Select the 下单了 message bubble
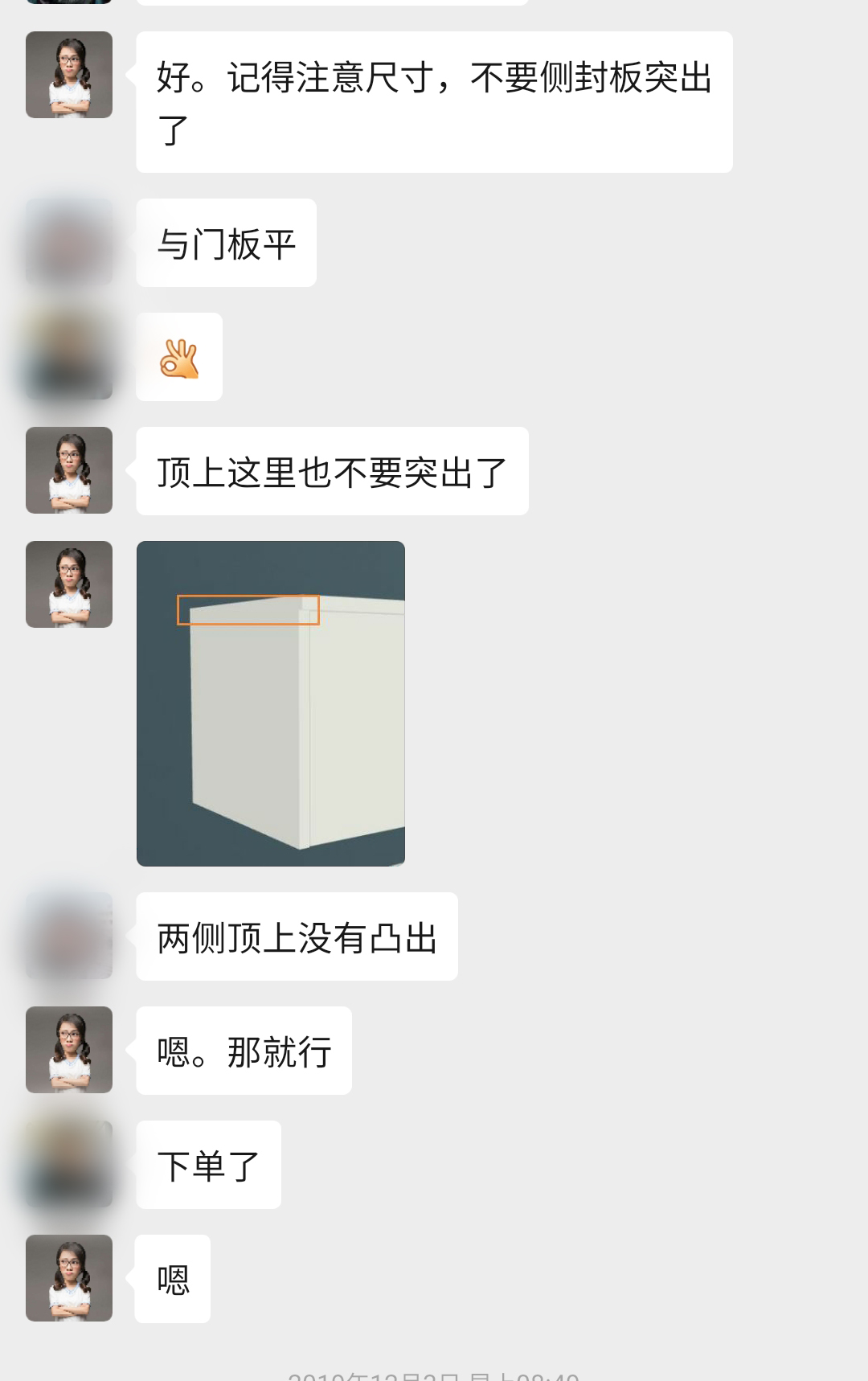 coord(207,1162)
